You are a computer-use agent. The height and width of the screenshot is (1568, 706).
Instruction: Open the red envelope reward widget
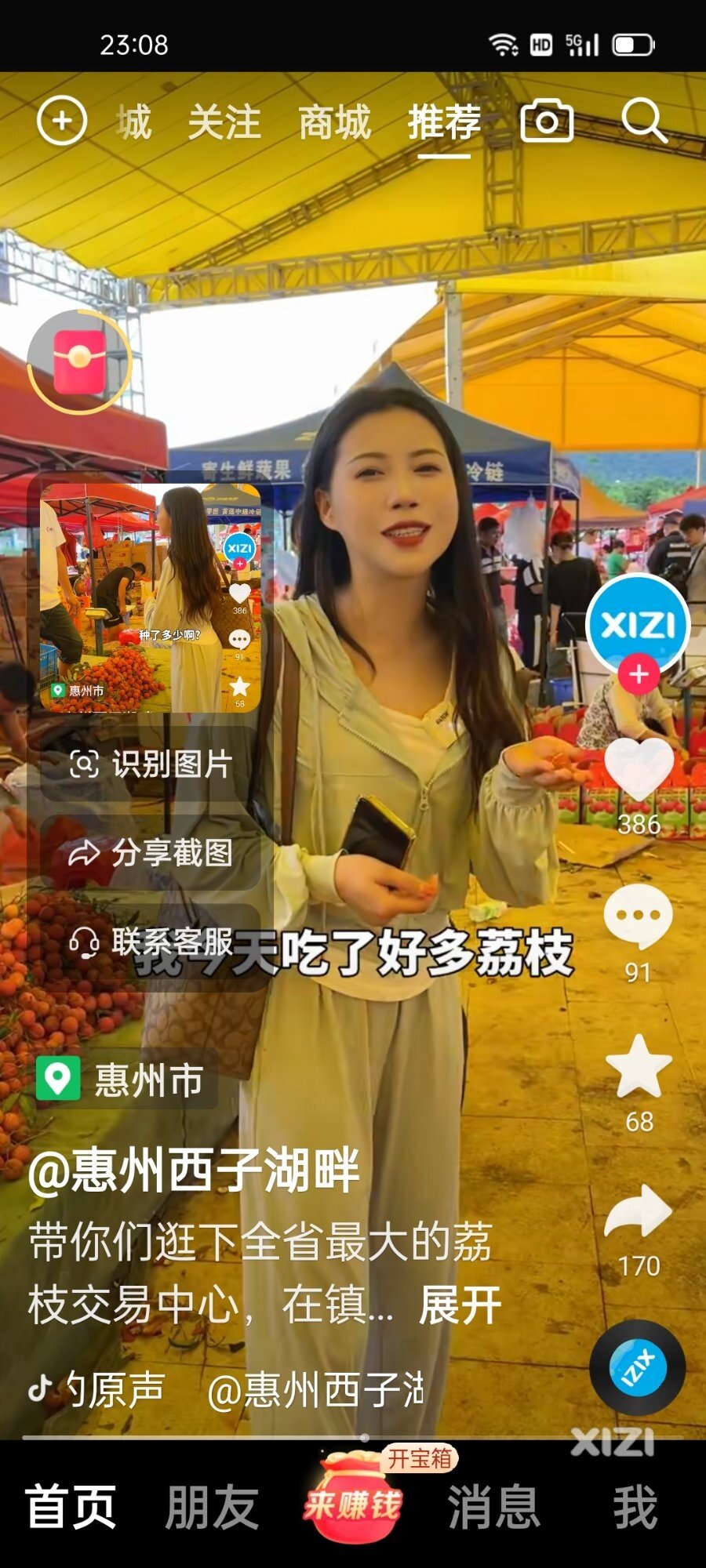(79, 362)
